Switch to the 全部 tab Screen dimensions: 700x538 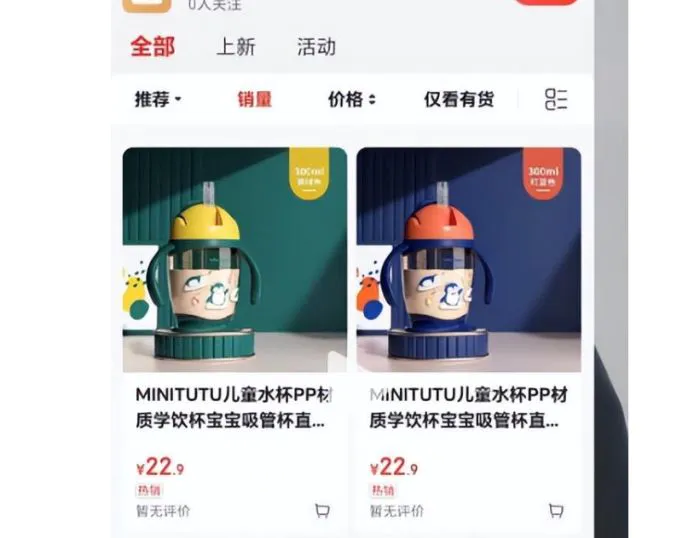[153, 47]
